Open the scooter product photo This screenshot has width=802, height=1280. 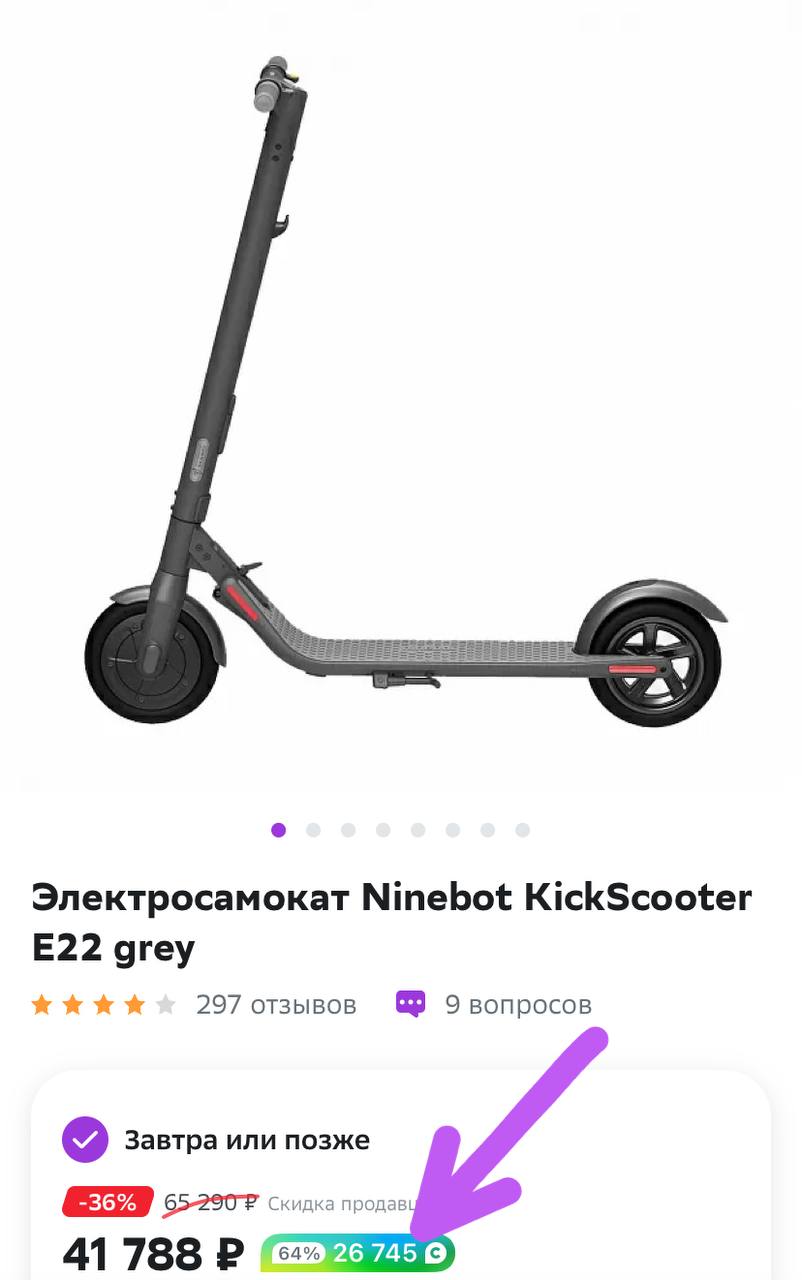(x=400, y=400)
